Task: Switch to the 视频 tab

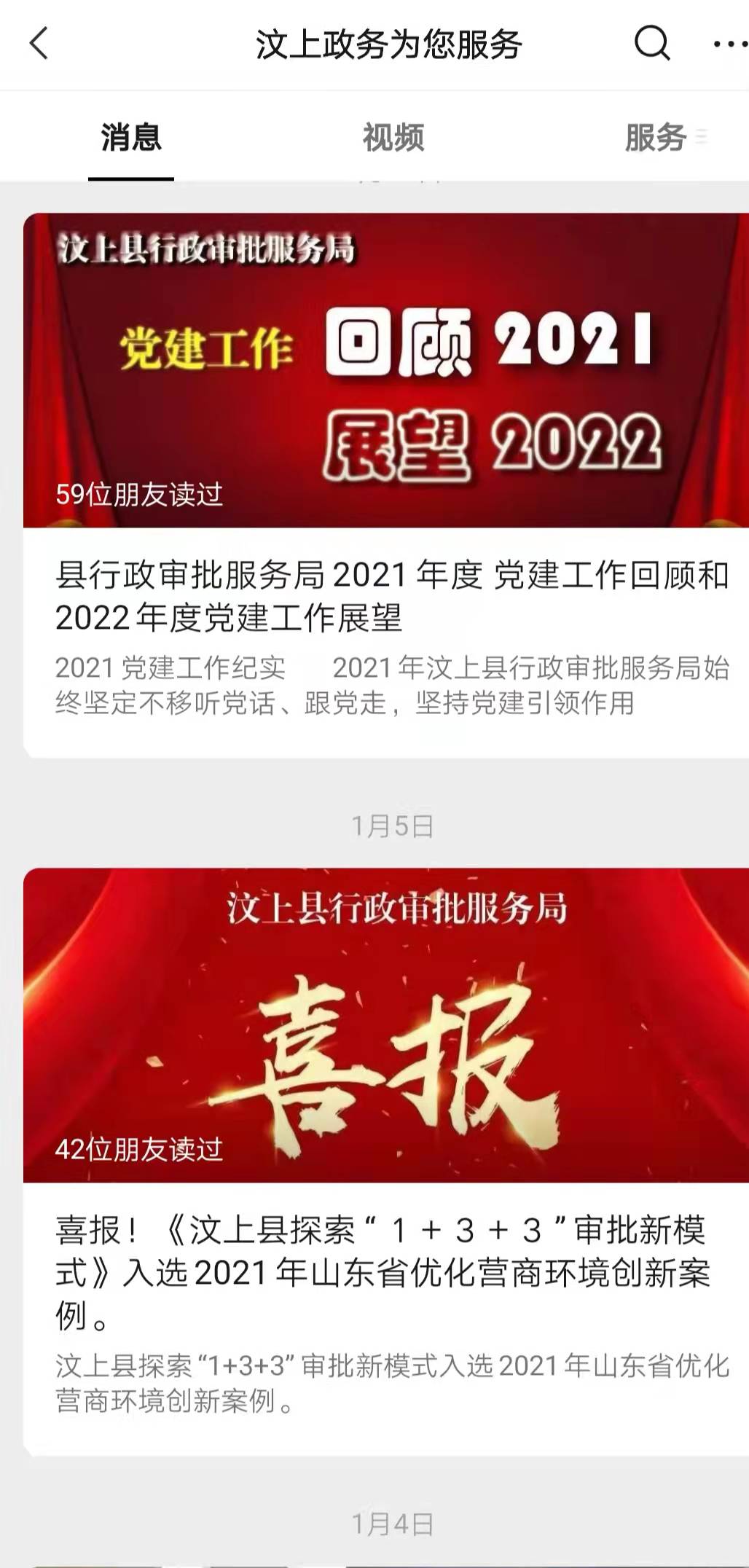Action: [393, 137]
